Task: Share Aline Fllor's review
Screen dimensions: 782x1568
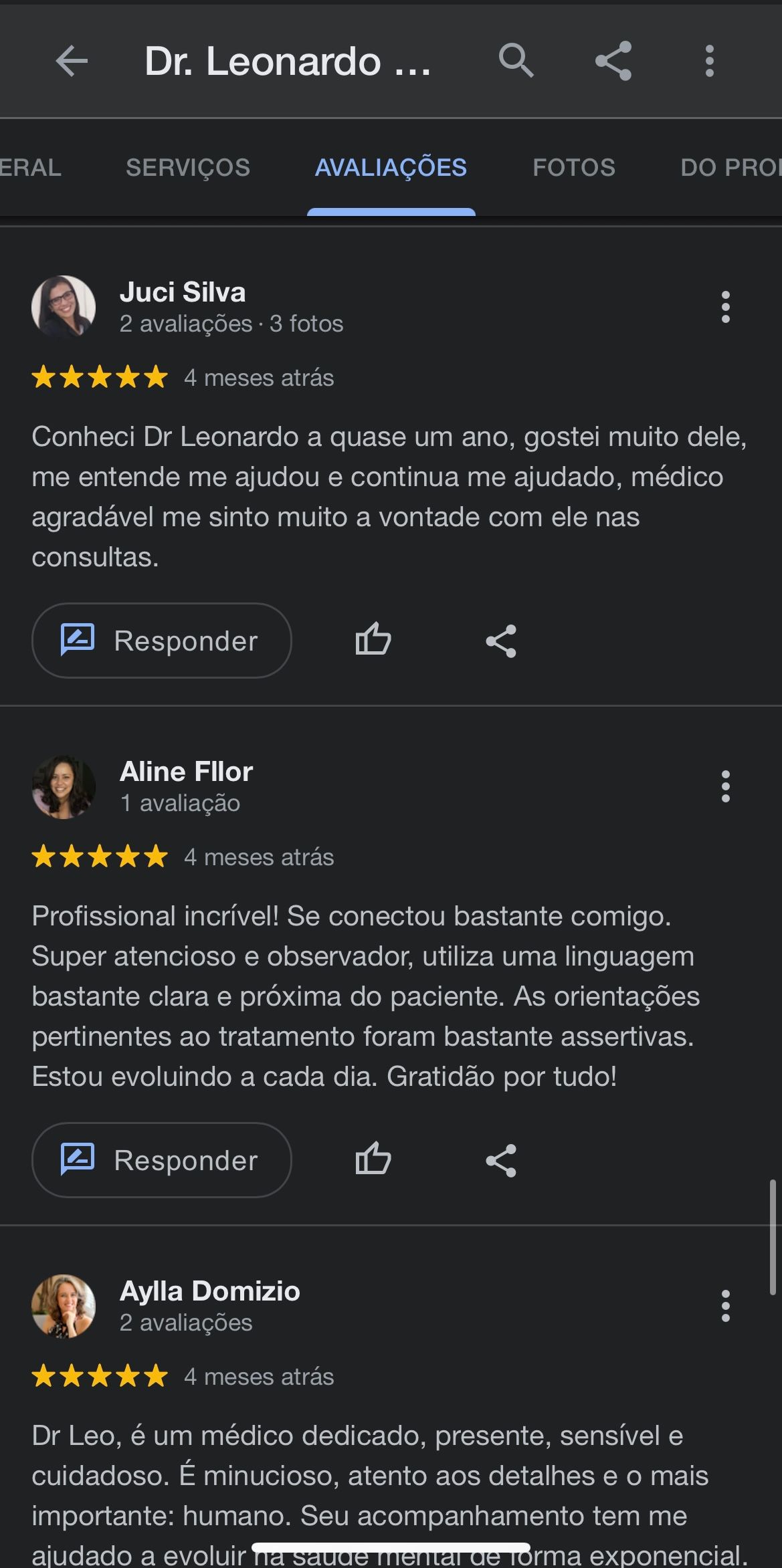Action: 500,1160
